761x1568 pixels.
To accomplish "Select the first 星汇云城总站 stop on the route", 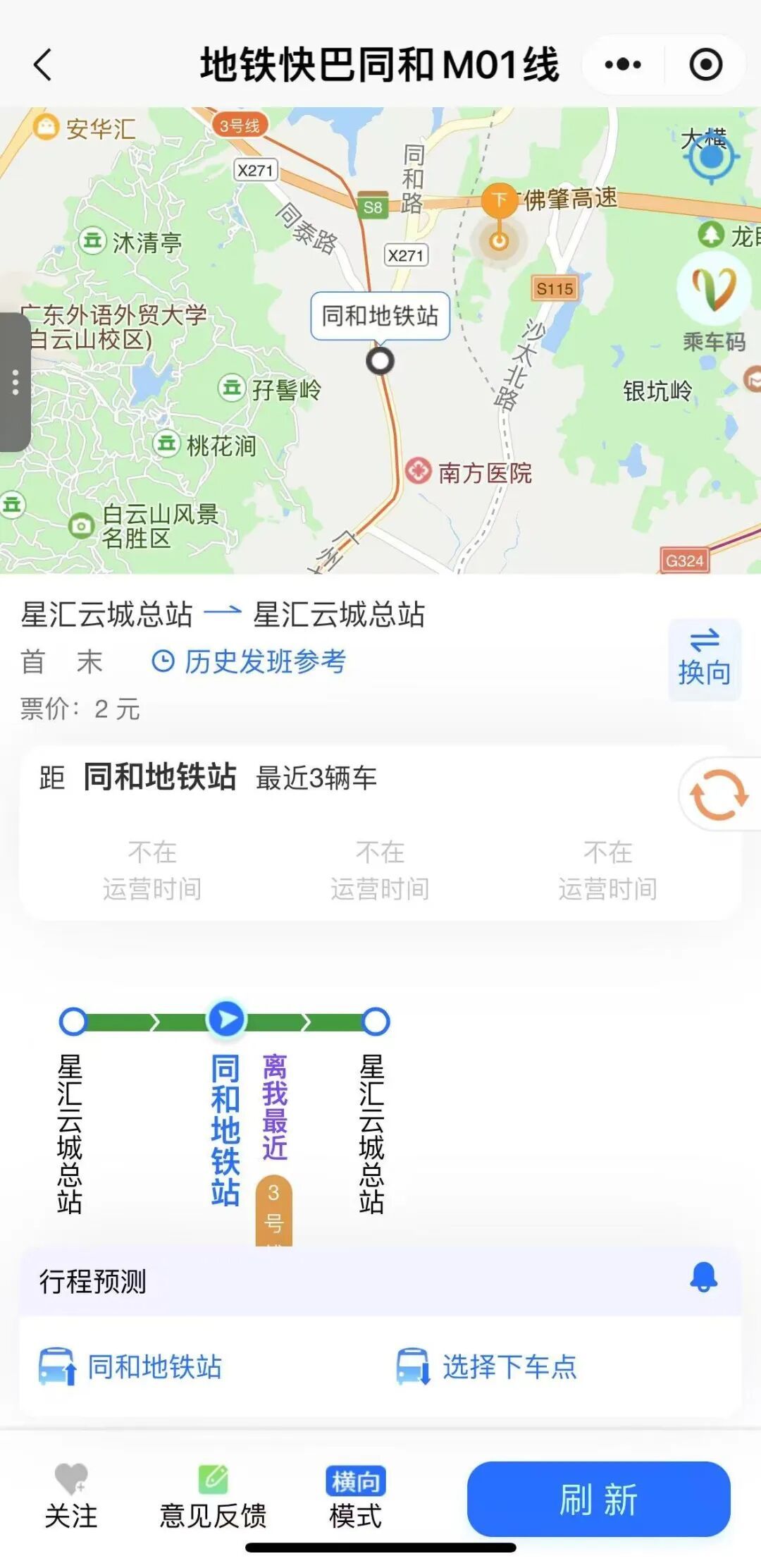I will click(73, 1022).
